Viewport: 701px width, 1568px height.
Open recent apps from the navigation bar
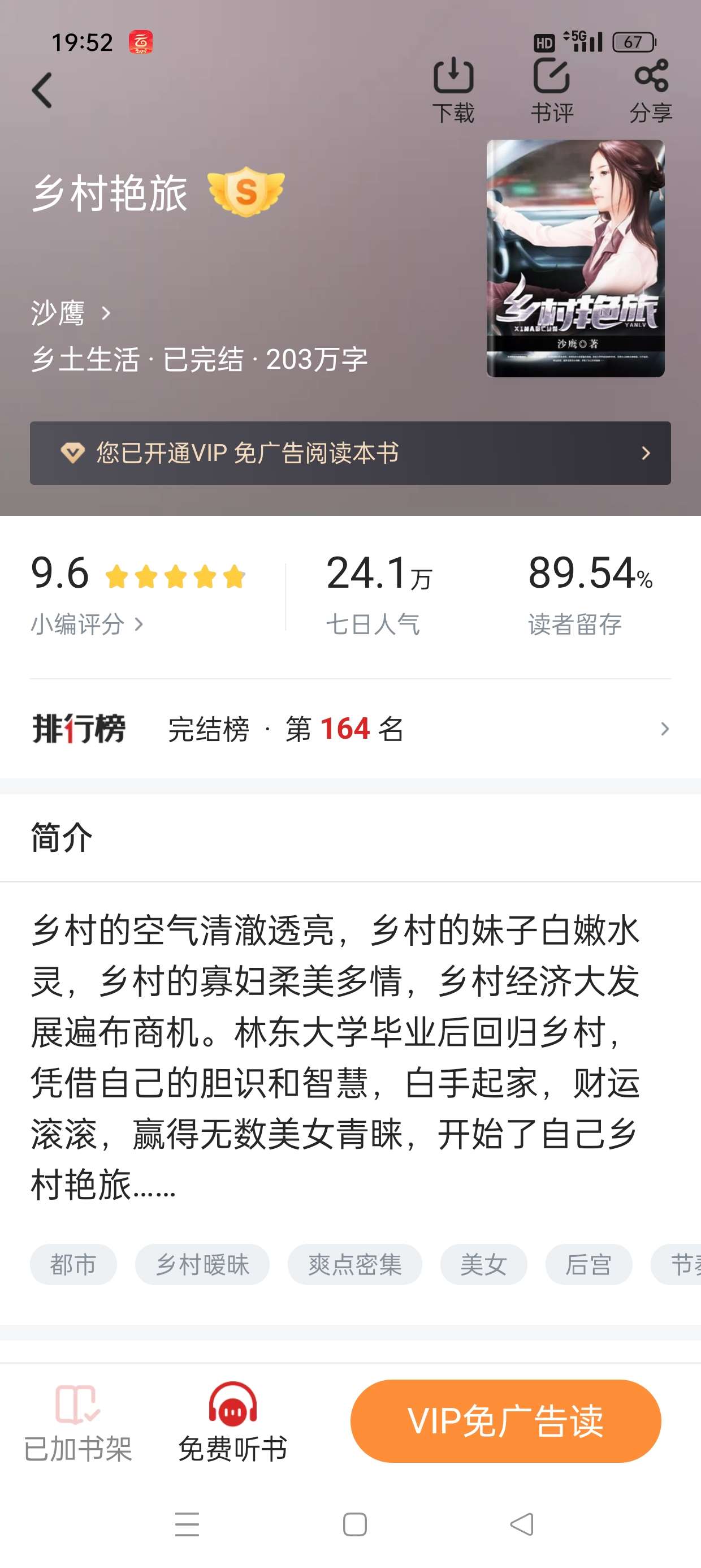click(x=187, y=1524)
